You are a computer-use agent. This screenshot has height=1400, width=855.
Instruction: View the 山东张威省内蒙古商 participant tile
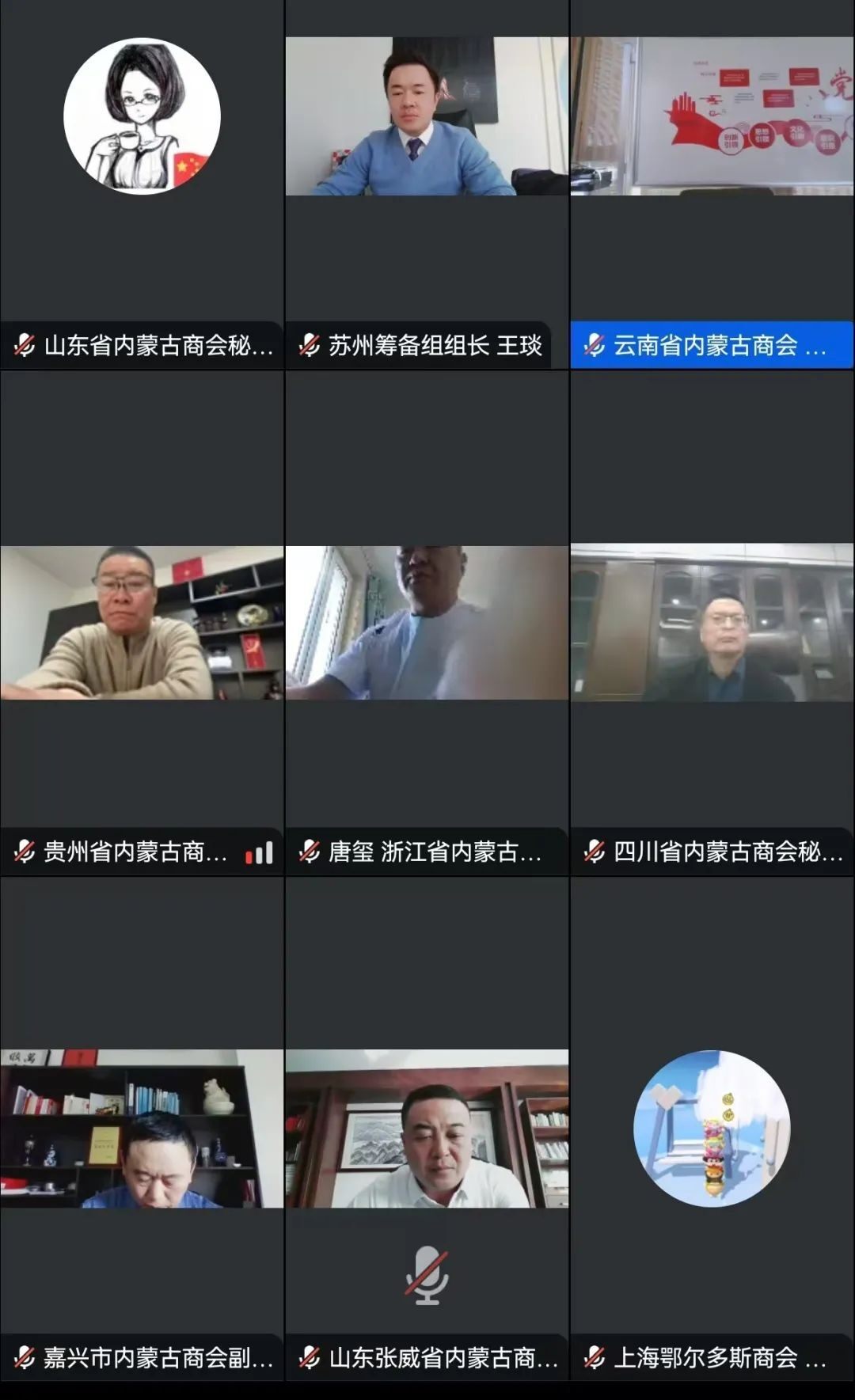point(427,1129)
